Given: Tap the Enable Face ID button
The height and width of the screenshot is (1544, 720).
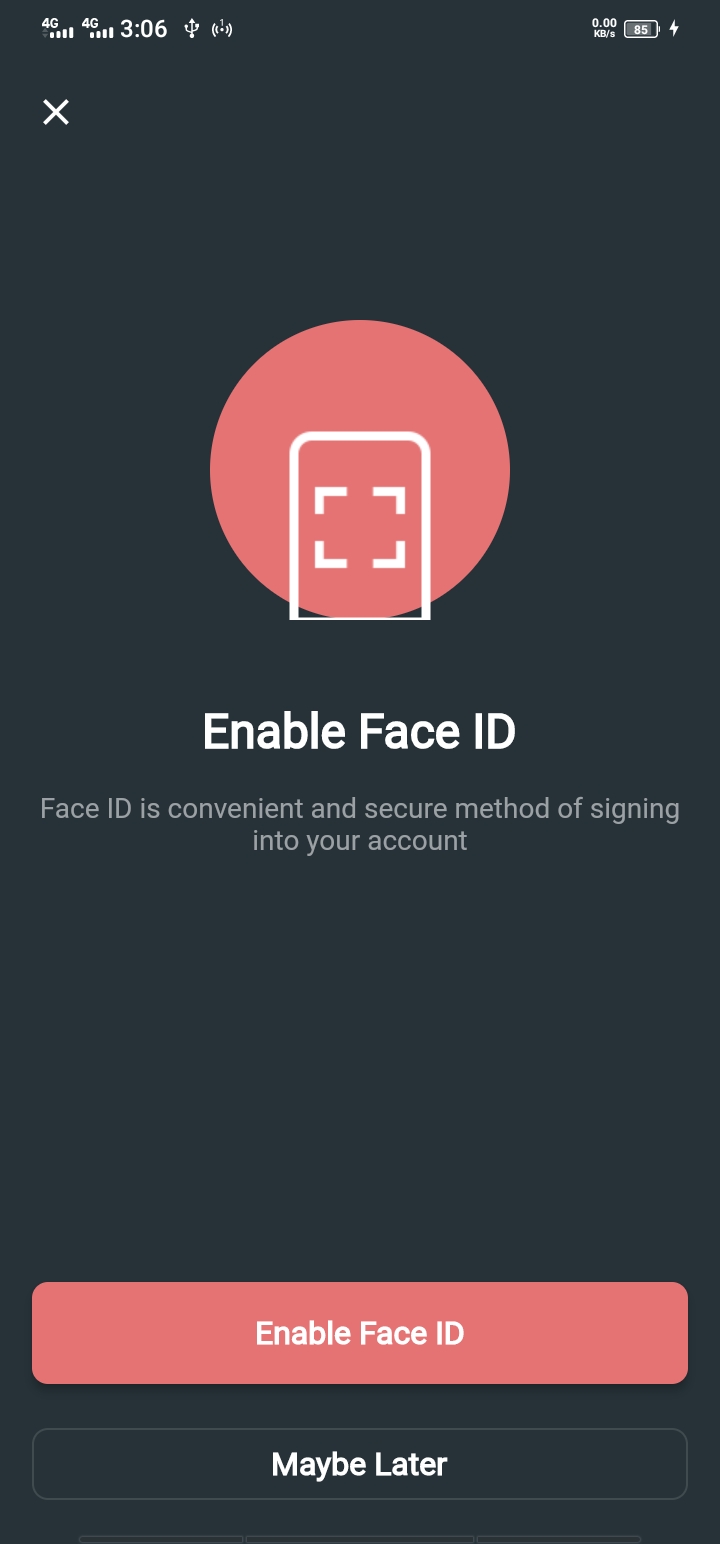Looking at the screenshot, I should (360, 1333).
